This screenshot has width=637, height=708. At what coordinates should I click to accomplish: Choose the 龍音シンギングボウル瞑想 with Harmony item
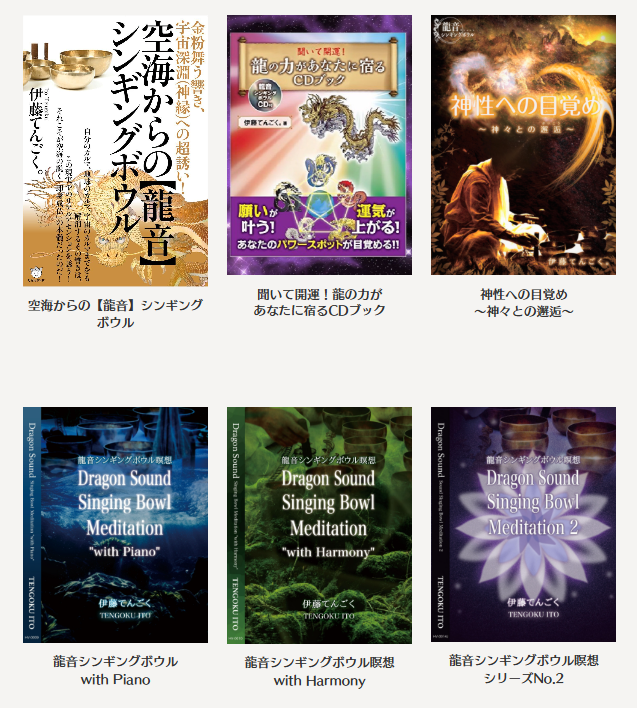coord(319,525)
